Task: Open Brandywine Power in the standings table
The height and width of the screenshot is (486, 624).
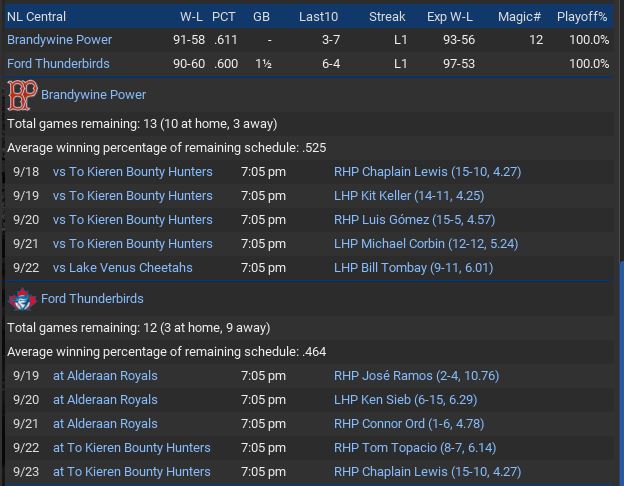Action: pyautogui.click(x=59, y=40)
